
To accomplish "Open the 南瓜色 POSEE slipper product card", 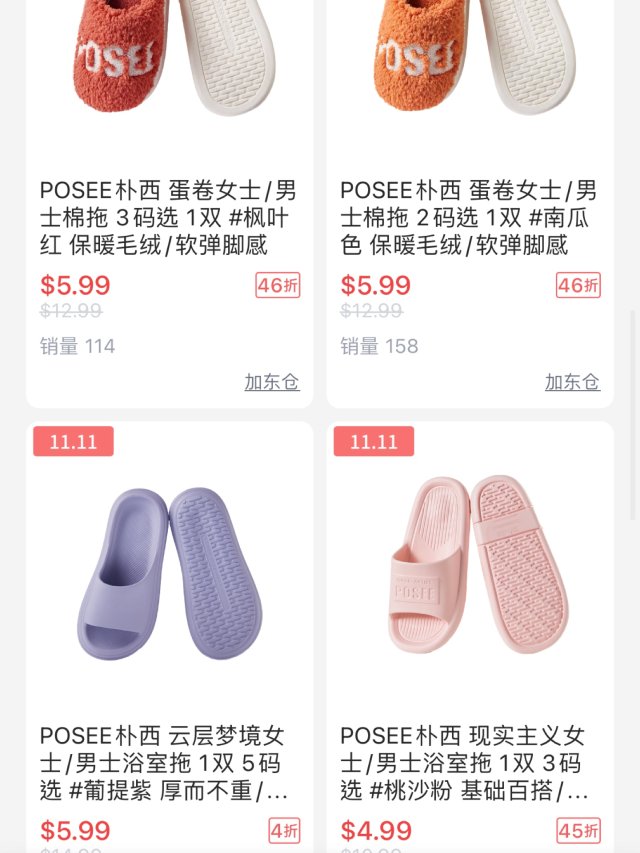I will [x=469, y=217].
